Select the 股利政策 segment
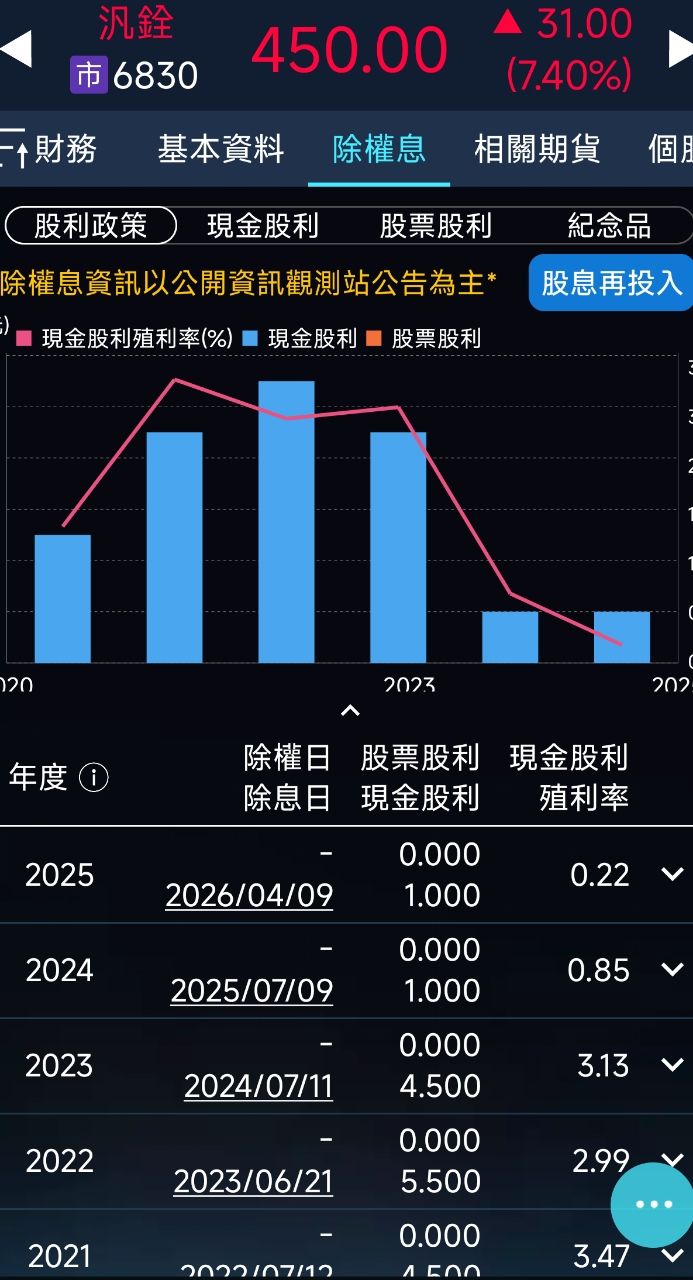The width and height of the screenshot is (693, 1280). (x=91, y=226)
